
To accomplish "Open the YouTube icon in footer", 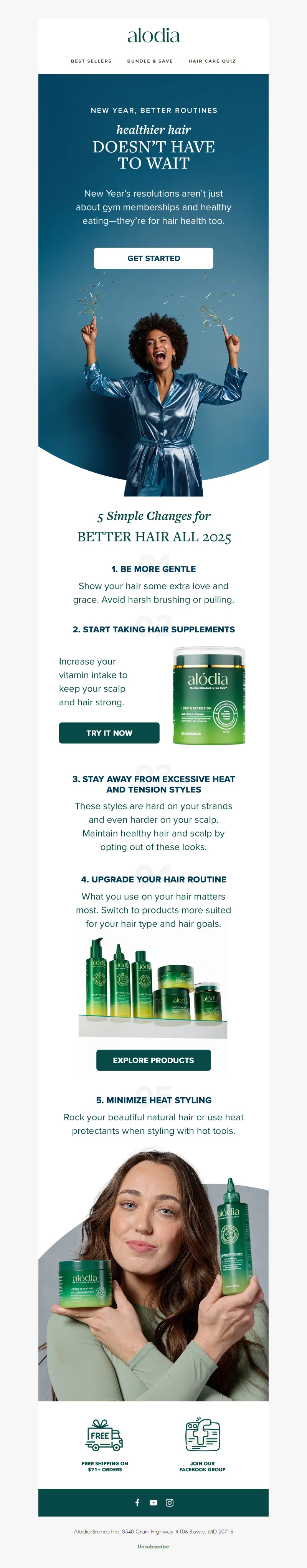I will tap(153, 1502).
